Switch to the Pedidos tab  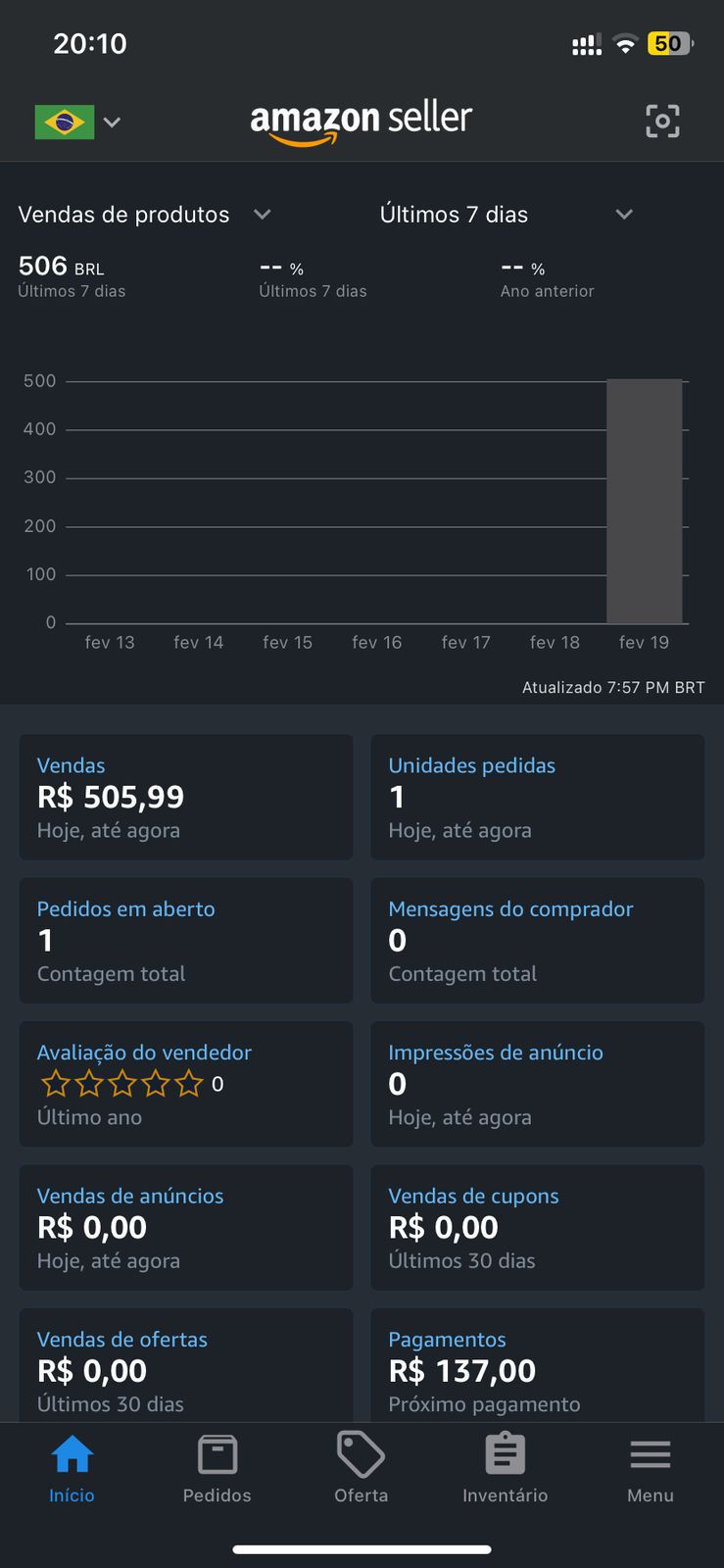[x=217, y=1468]
